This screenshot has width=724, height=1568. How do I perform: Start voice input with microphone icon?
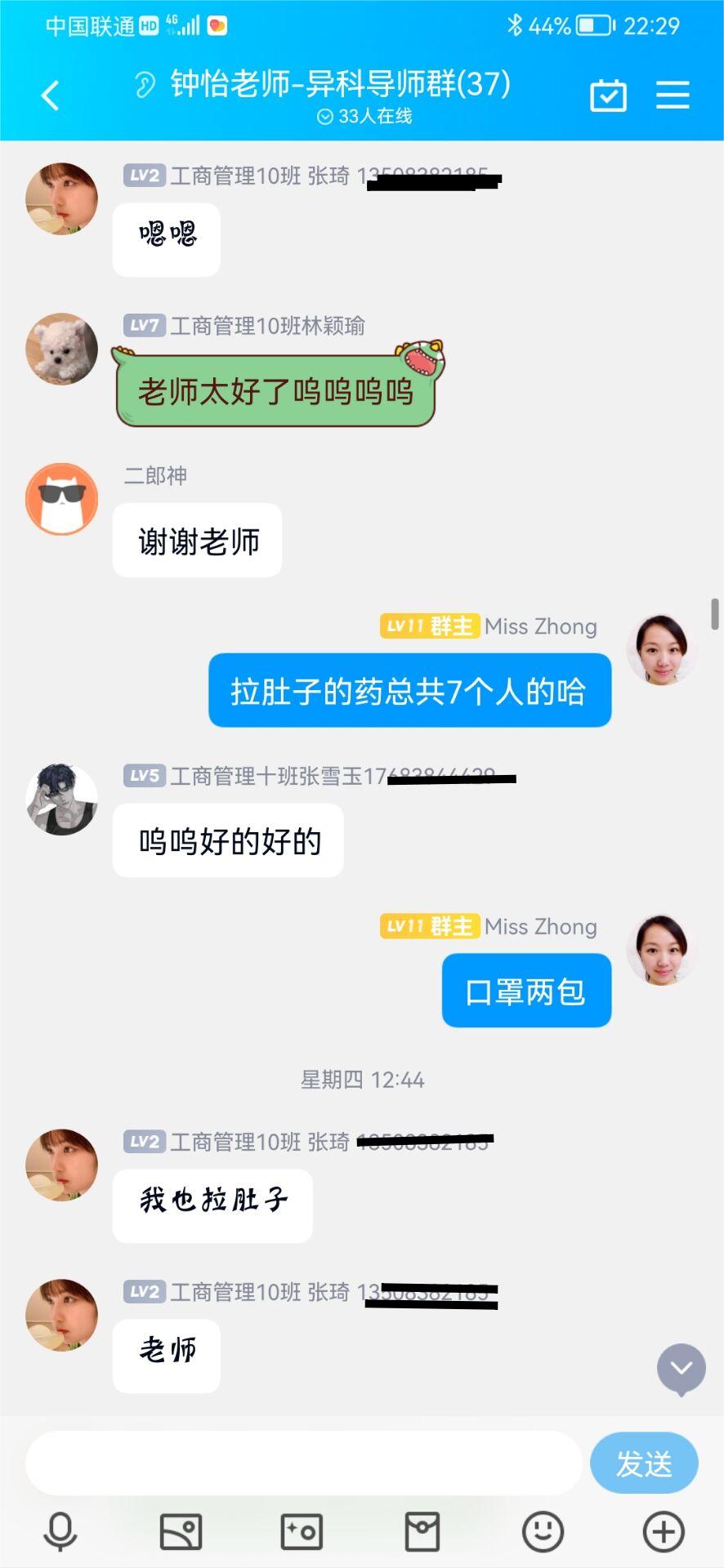[60, 1531]
